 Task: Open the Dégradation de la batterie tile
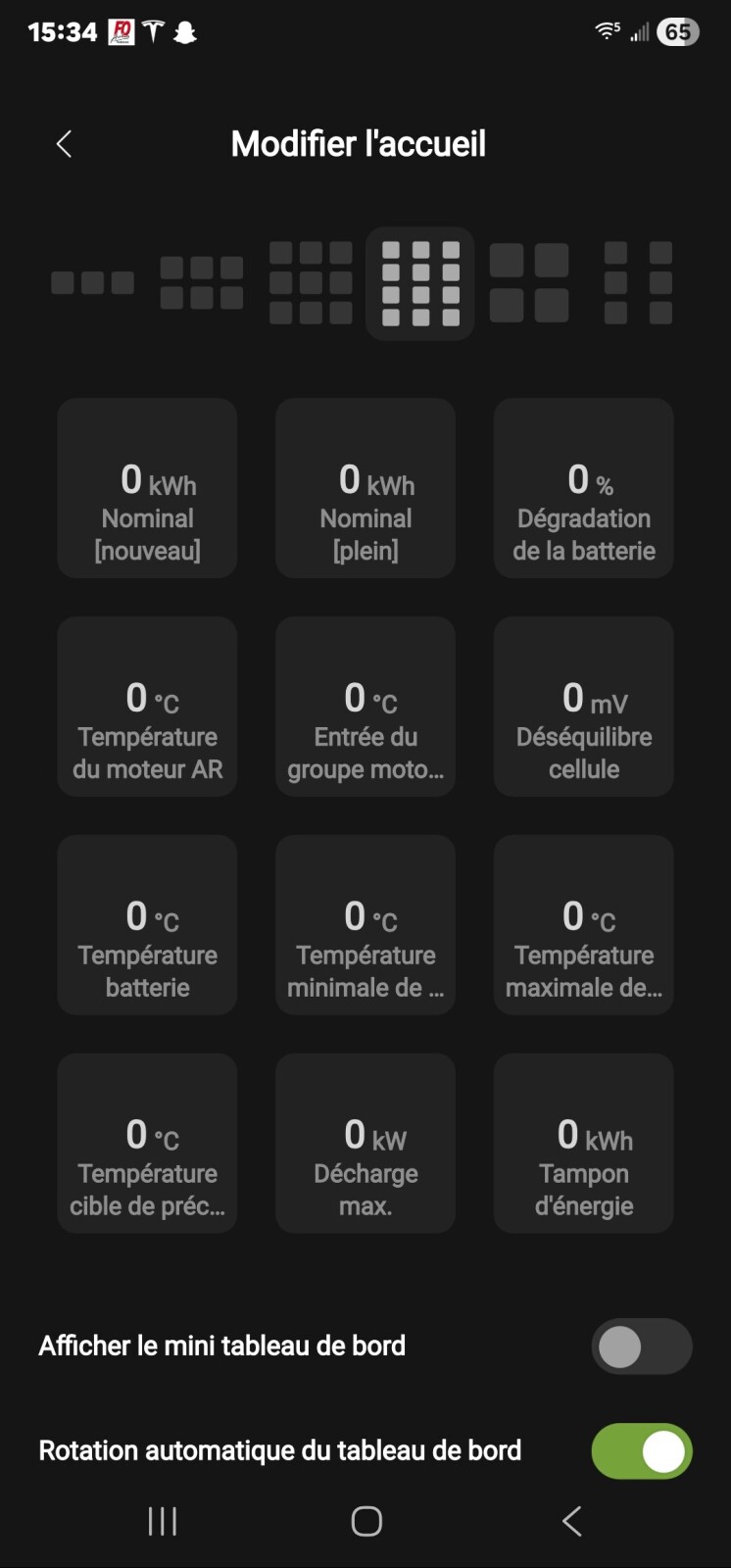[584, 488]
